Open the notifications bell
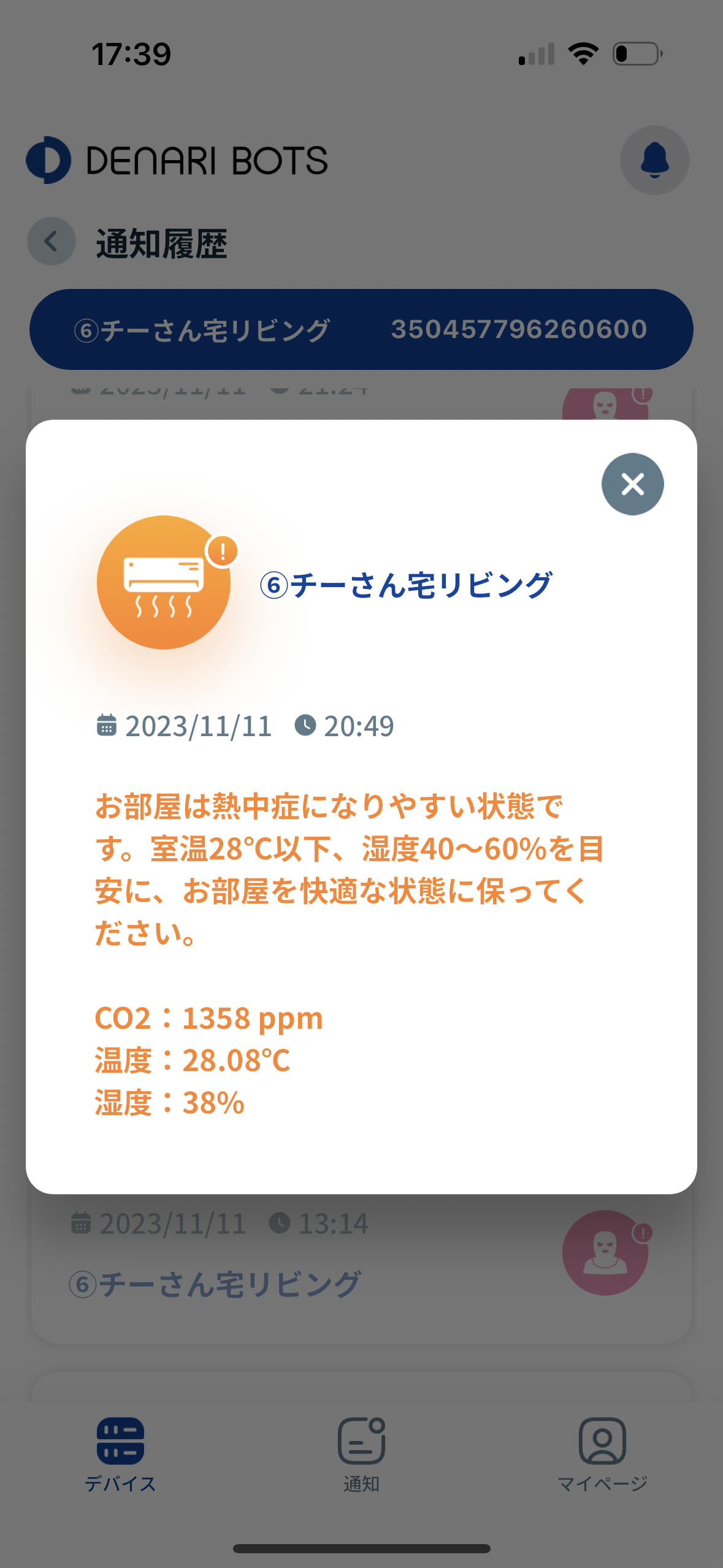The height and width of the screenshot is (1568, 723). pyautogui.click(x=654, y=160)
